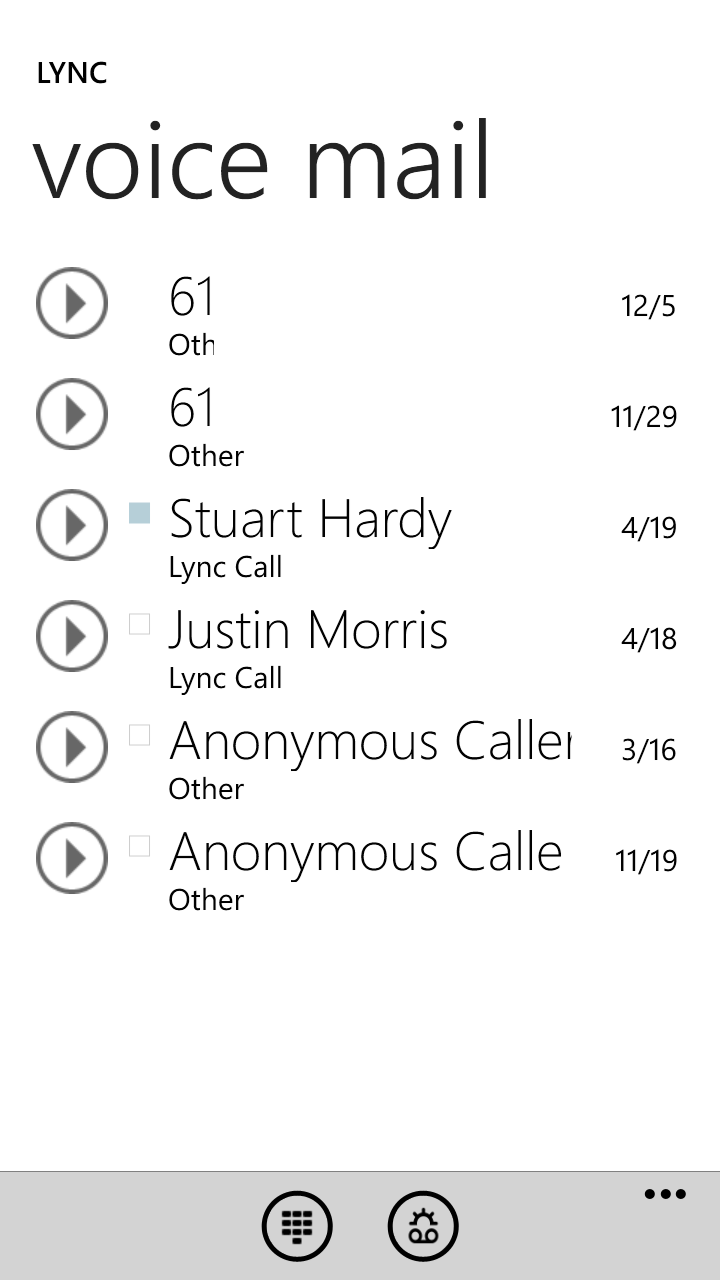Play Justin Morris's voicemail
Screen dimensions: 720x1280
tap(72, 636)
